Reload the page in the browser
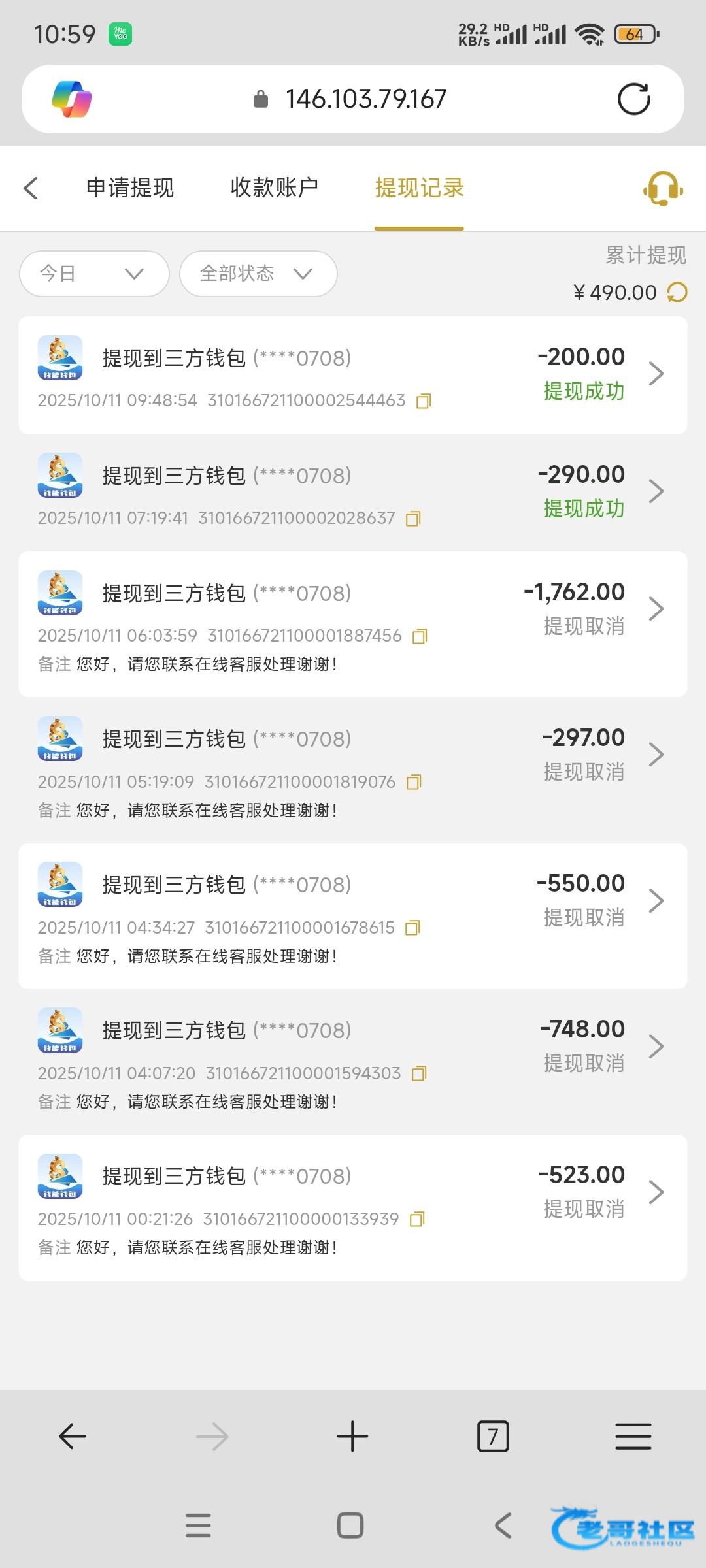The image size is (706, 1568). (x=633, y=99)
